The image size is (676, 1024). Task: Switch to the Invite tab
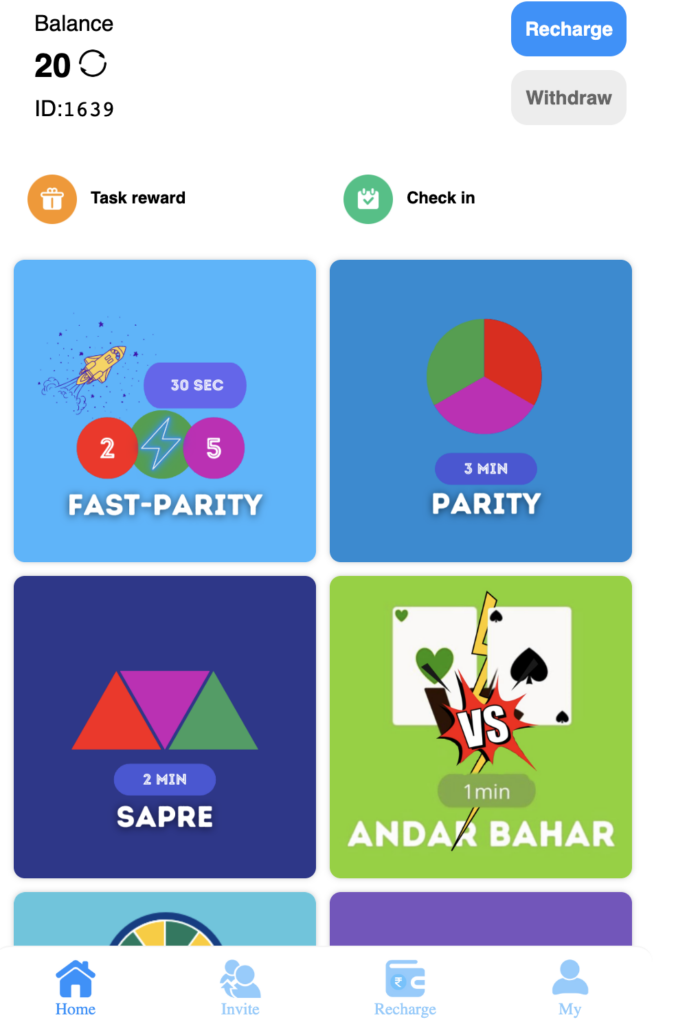tap(240, 987)
